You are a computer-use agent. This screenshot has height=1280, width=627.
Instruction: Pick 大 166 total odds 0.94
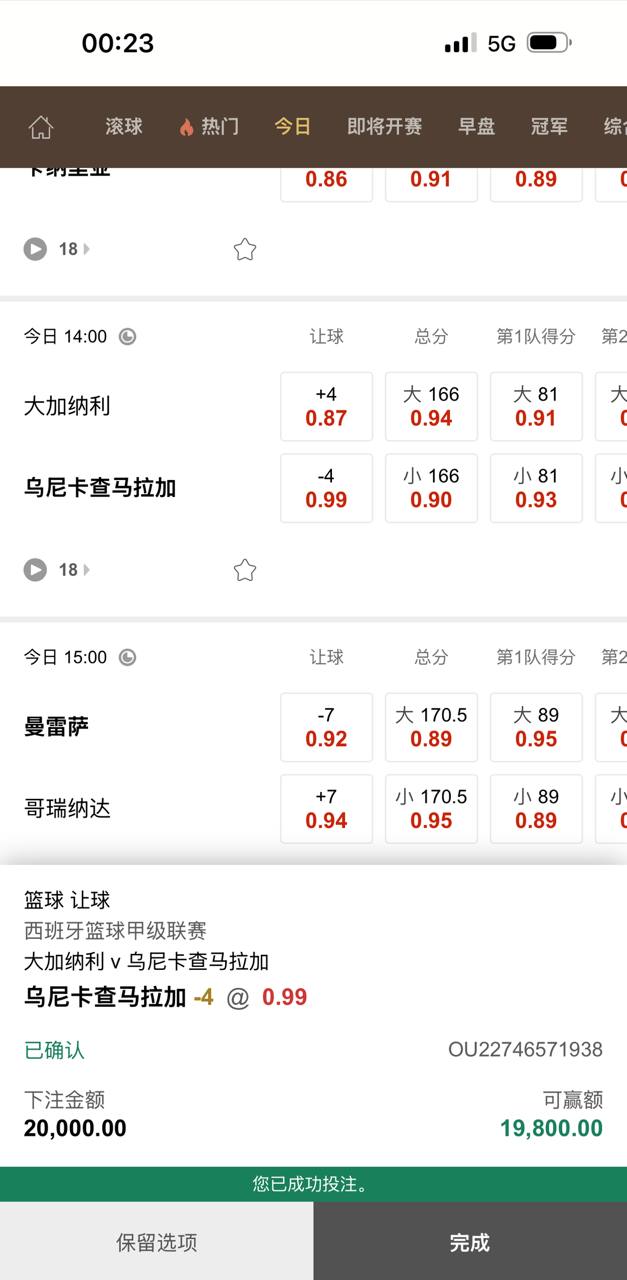point(431,406)
